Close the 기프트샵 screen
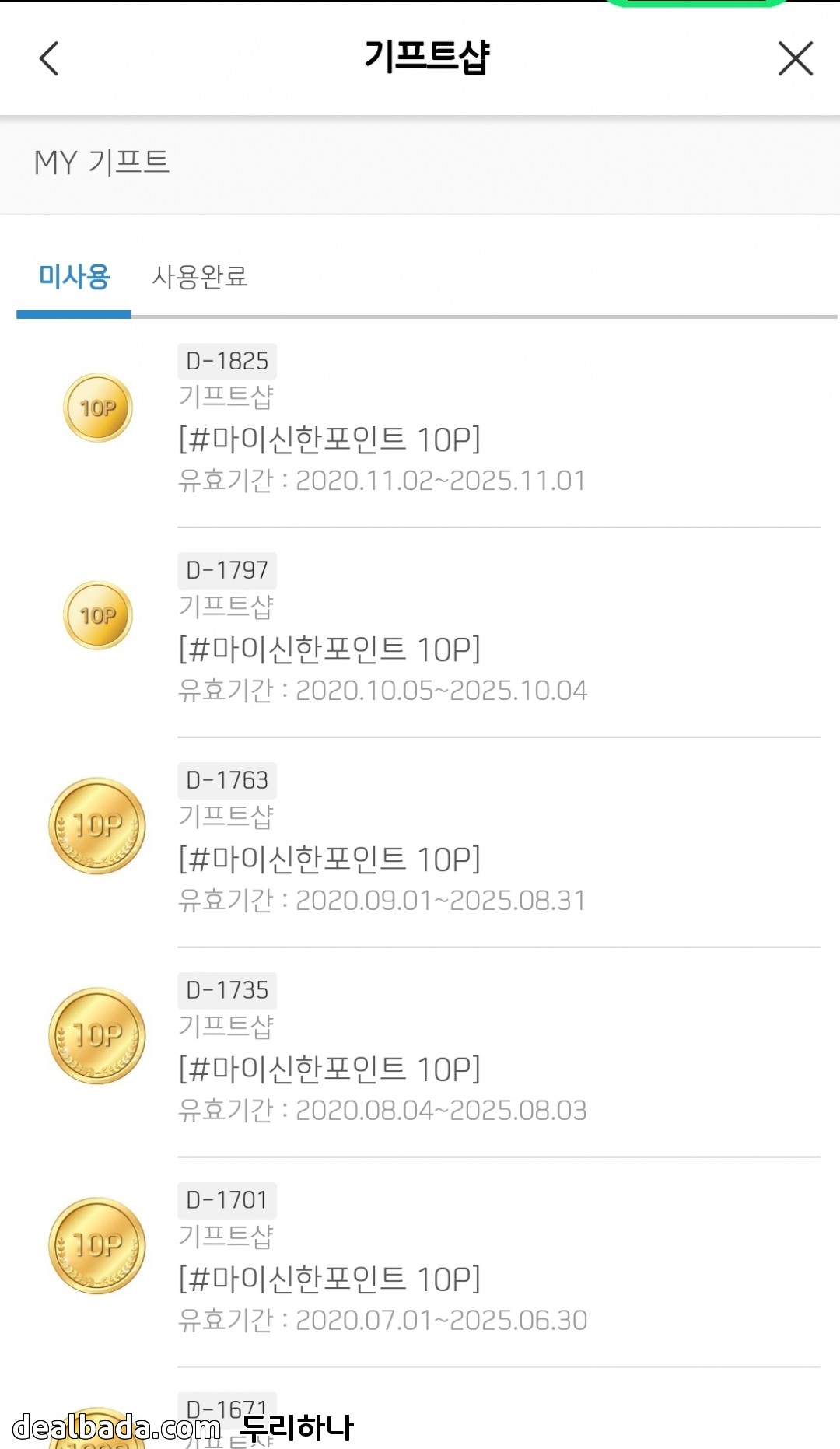 point(795,58)
